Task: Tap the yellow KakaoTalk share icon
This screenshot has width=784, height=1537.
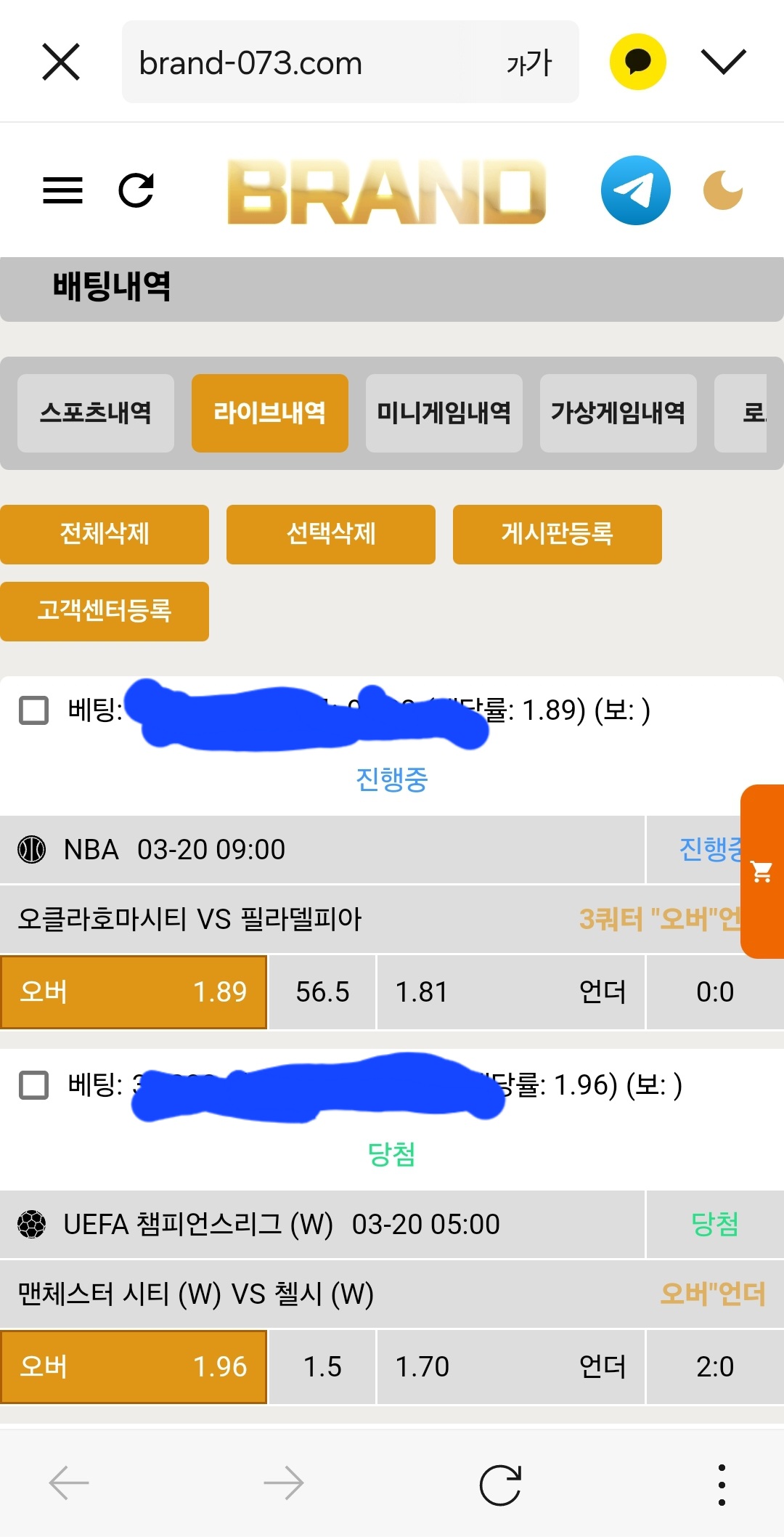Action: [x=638, y=62]
